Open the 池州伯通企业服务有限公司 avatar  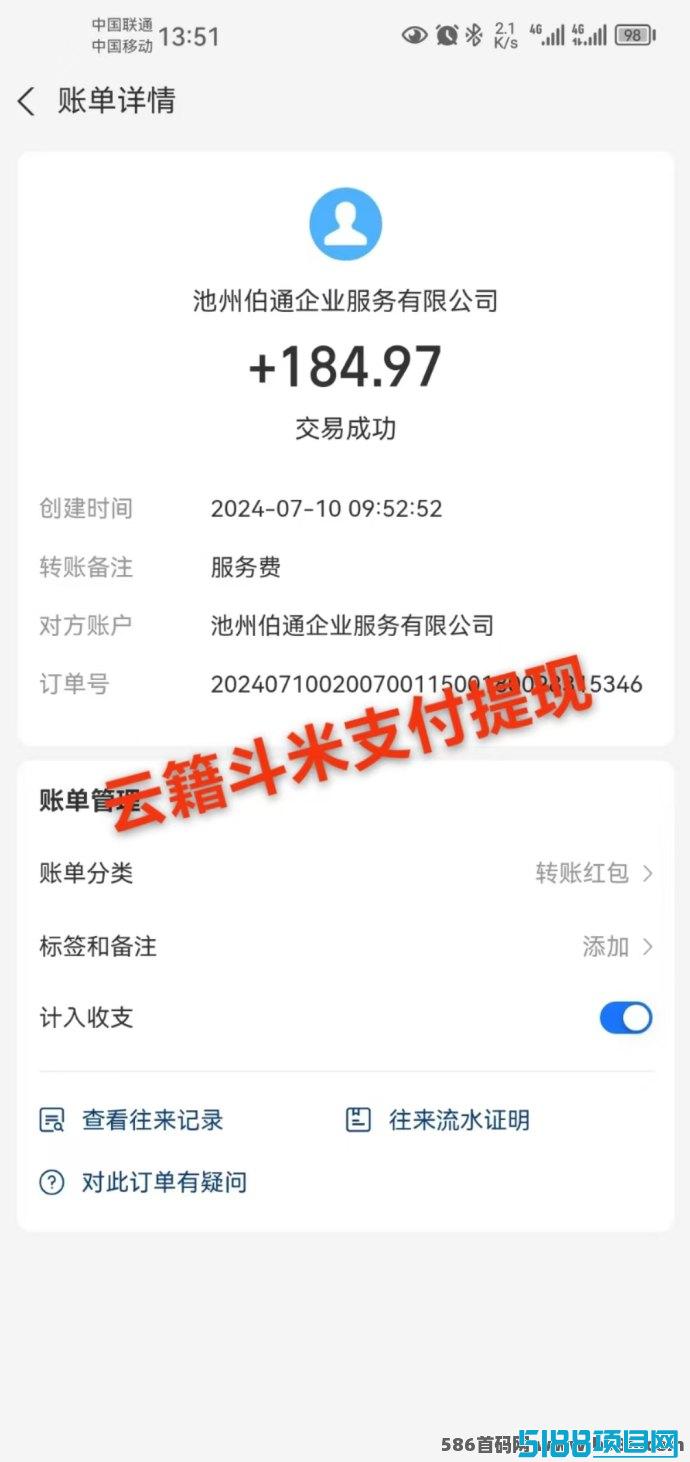pyautogui.click(x=345, y=224)
